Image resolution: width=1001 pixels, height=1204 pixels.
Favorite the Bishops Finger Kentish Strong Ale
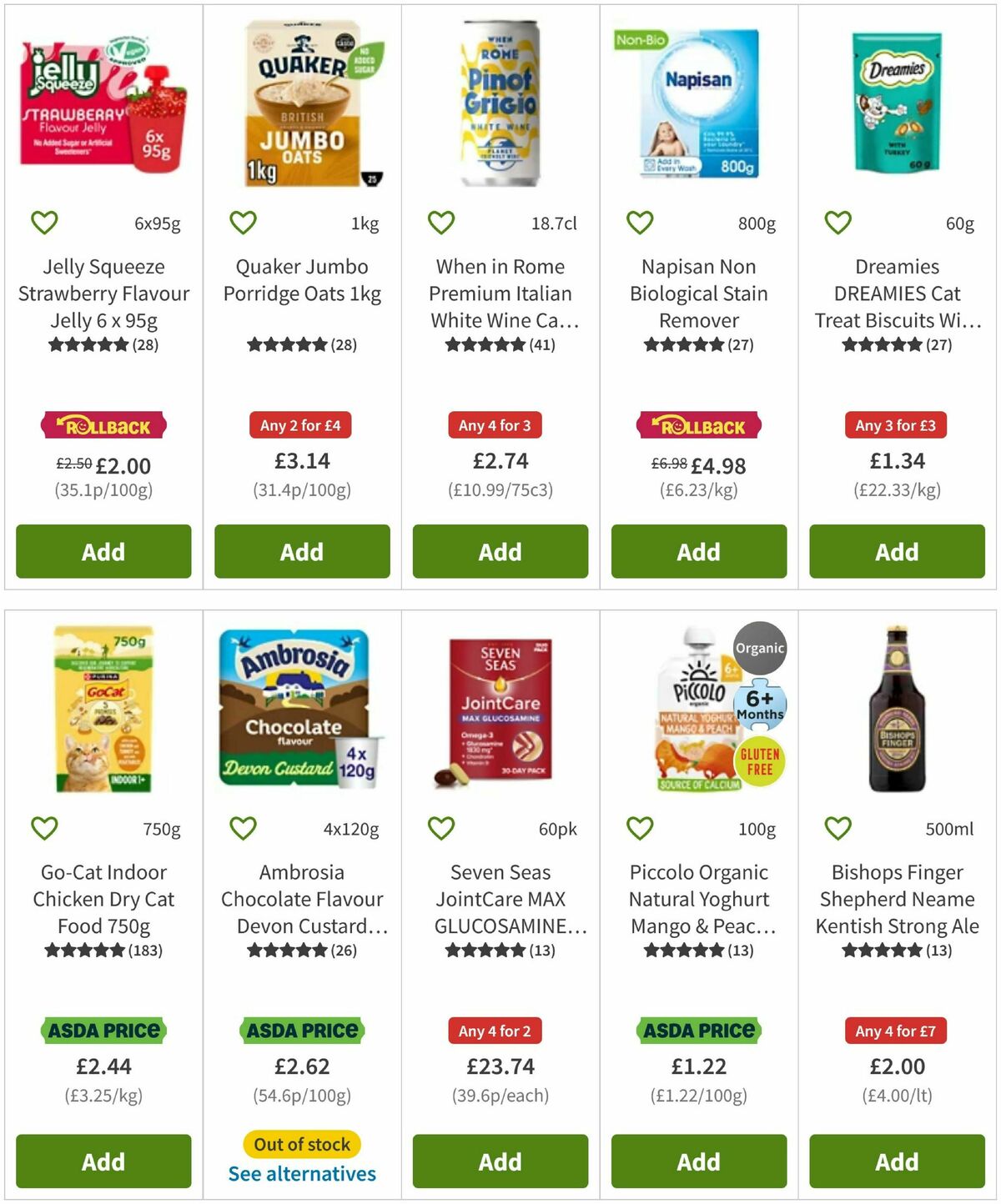(837, 829)
